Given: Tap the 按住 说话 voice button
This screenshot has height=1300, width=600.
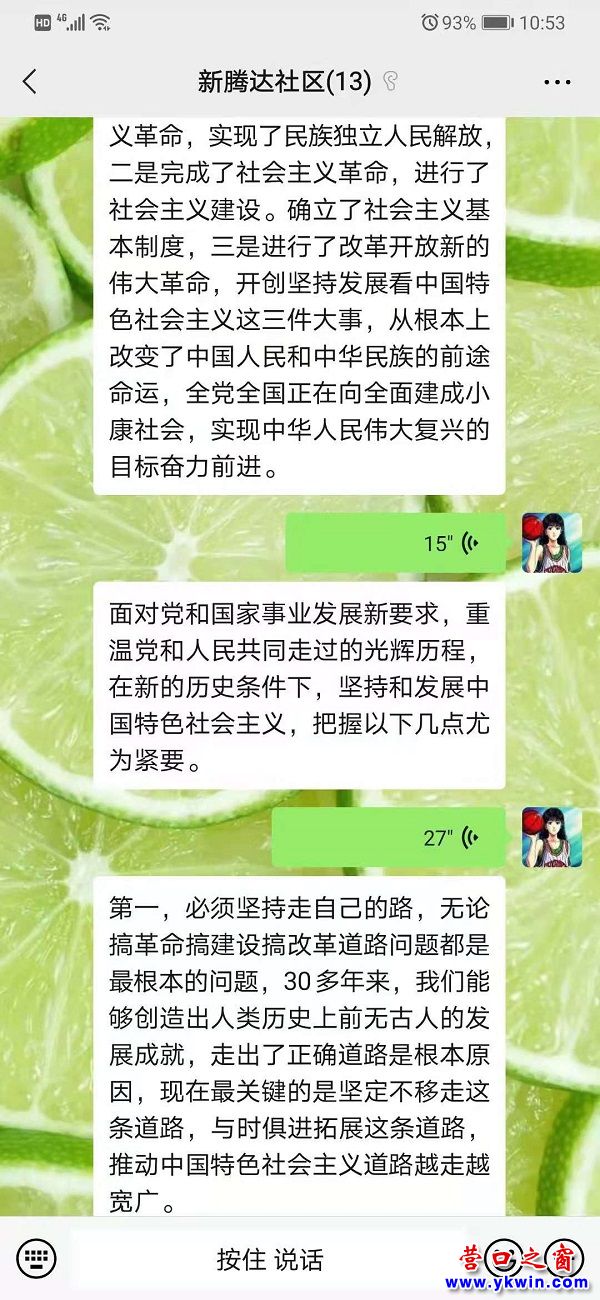Looking at the screenshot, I should click(270, 1258).
